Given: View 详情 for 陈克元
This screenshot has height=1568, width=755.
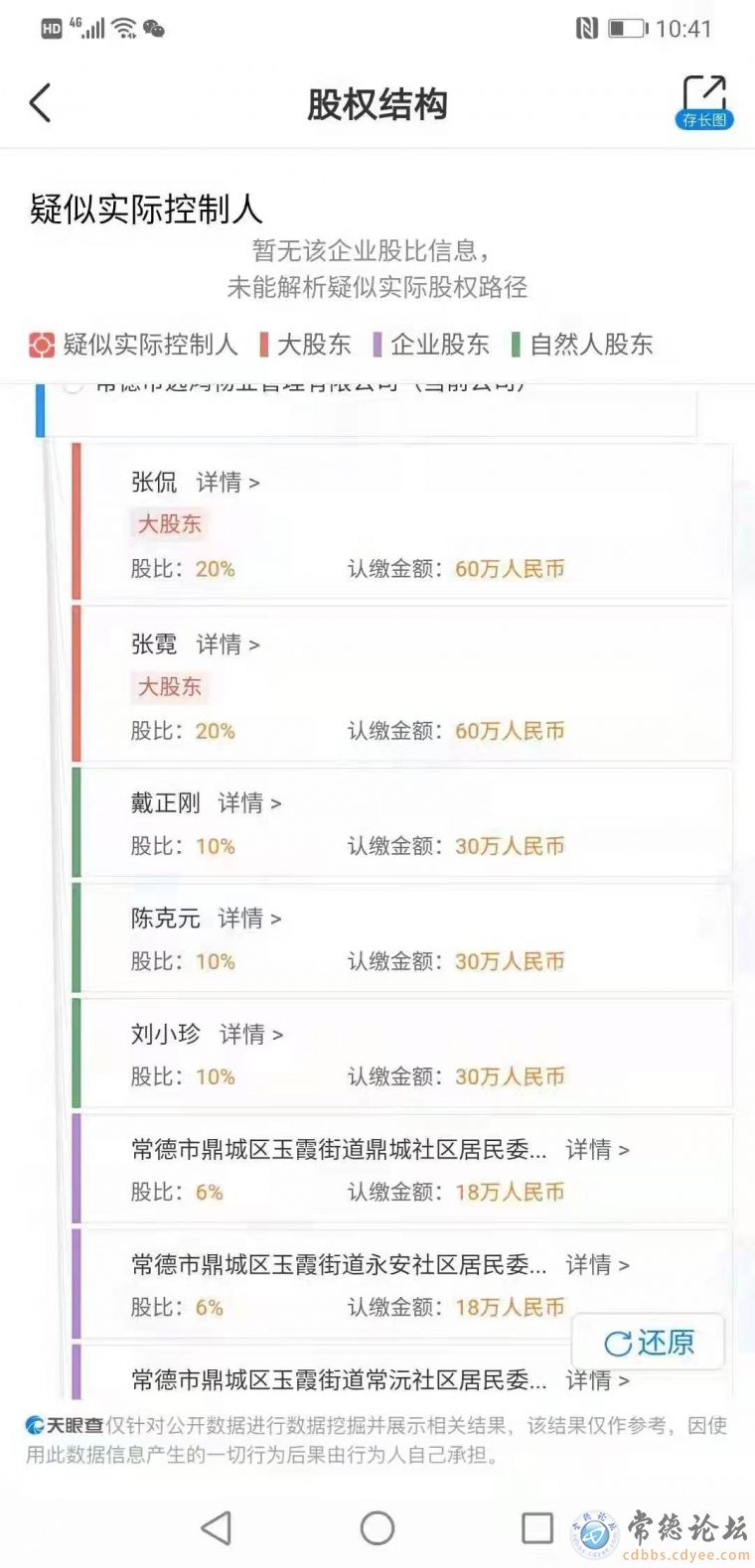Looking at the screenshot, I should 249,919.
